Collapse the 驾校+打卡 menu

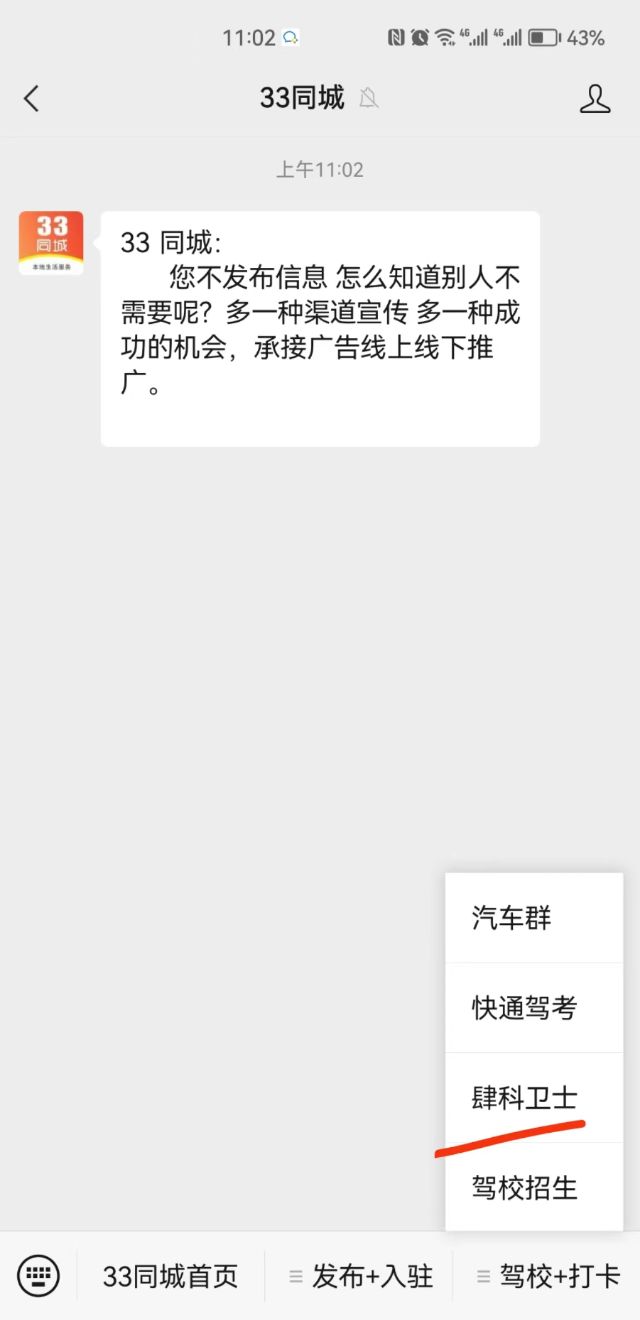548,1276
